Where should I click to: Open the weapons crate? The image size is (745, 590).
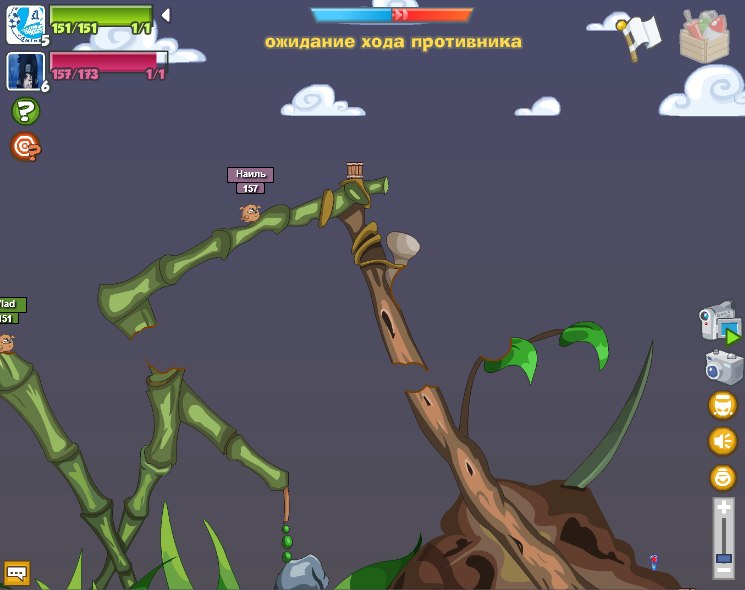(704, 36)
